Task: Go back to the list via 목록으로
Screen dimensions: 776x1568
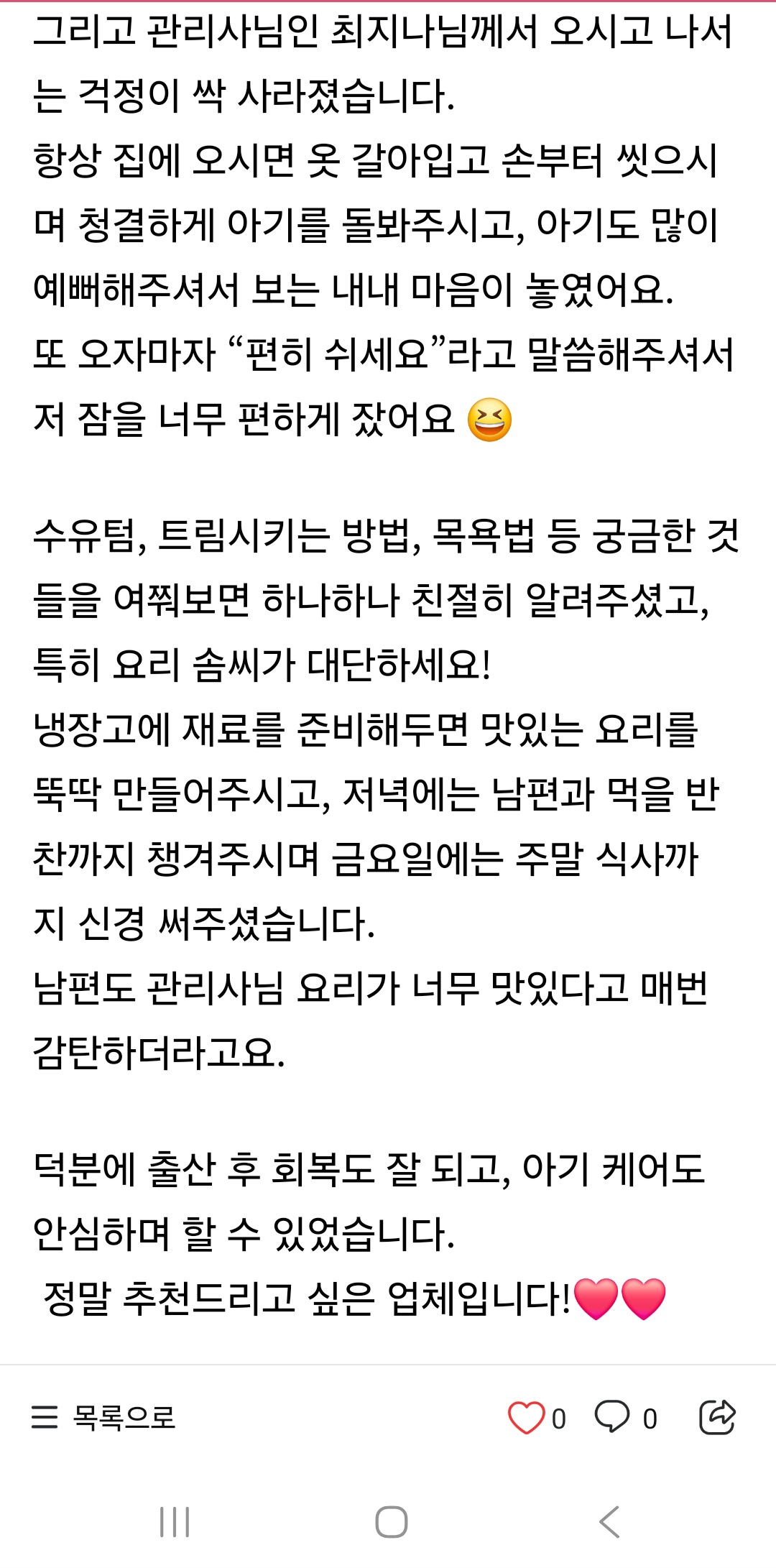Action: [104, 1417]
